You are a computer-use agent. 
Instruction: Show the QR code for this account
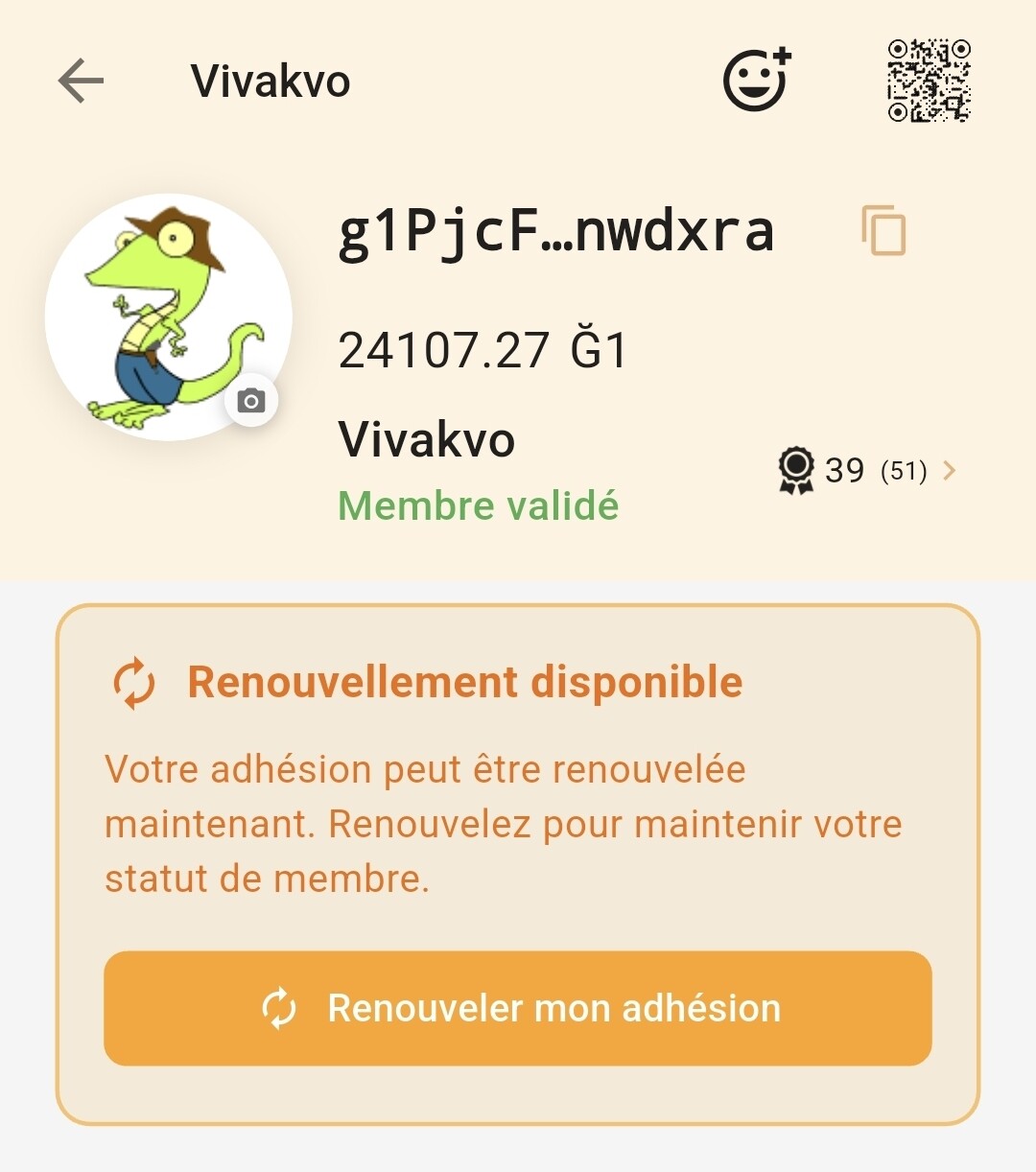929,81
